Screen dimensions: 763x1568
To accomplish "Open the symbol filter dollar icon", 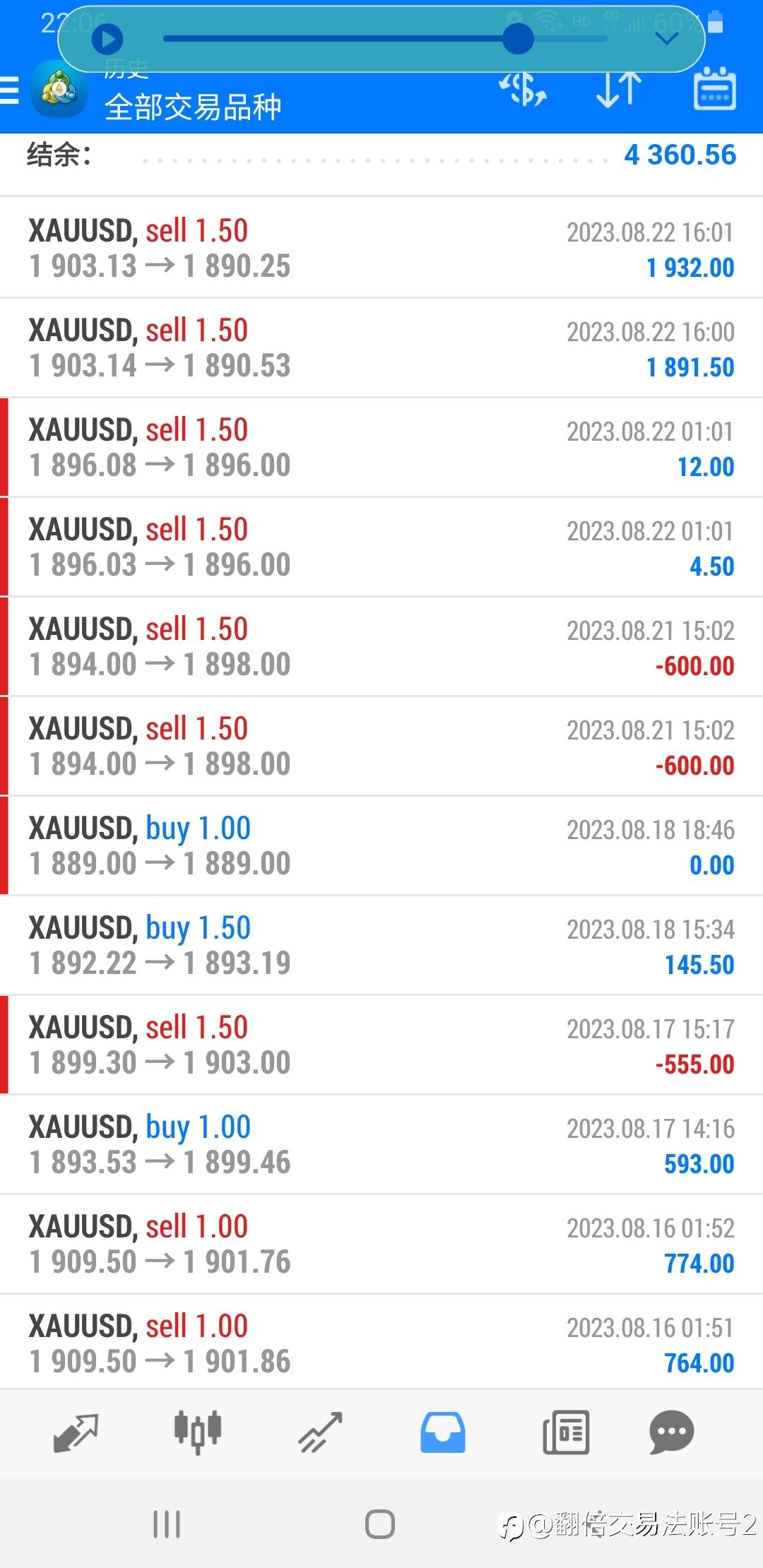I will (x=524, y=89).
